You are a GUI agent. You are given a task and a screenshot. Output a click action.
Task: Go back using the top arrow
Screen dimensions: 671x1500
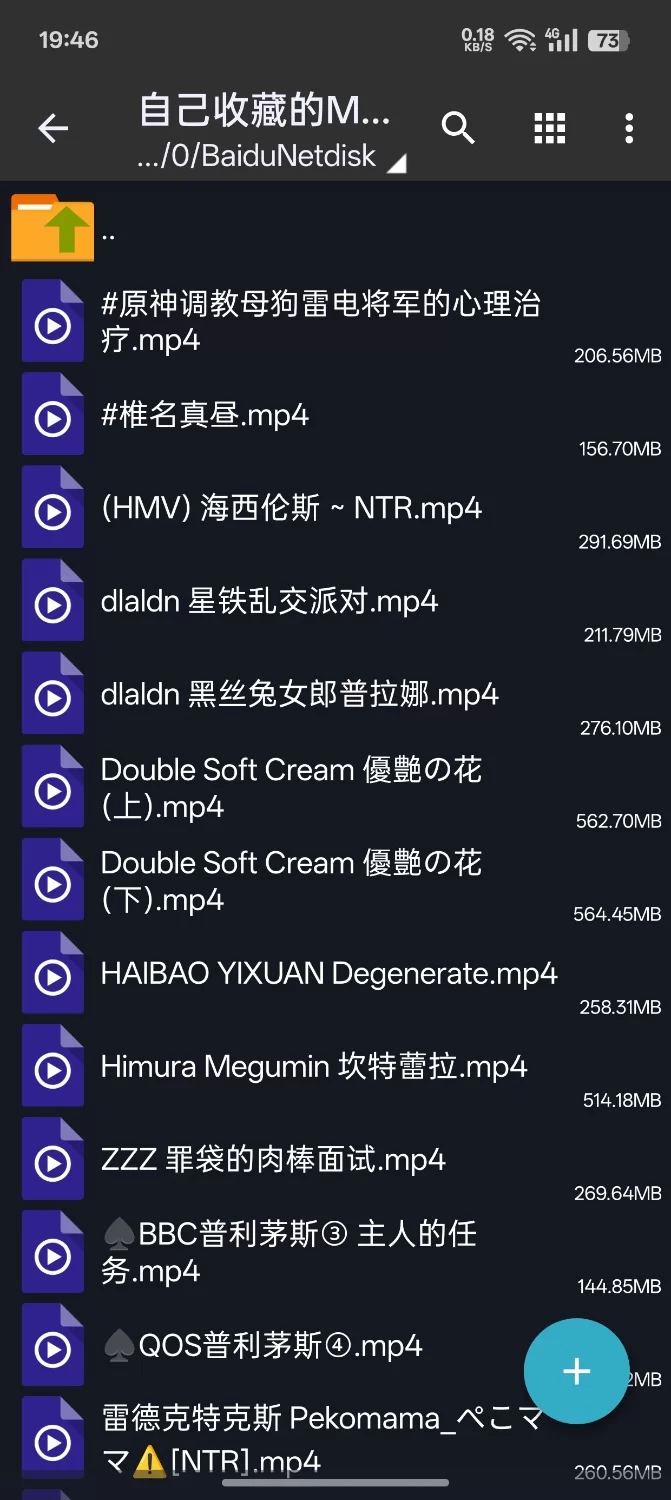[x=53, y=128]
